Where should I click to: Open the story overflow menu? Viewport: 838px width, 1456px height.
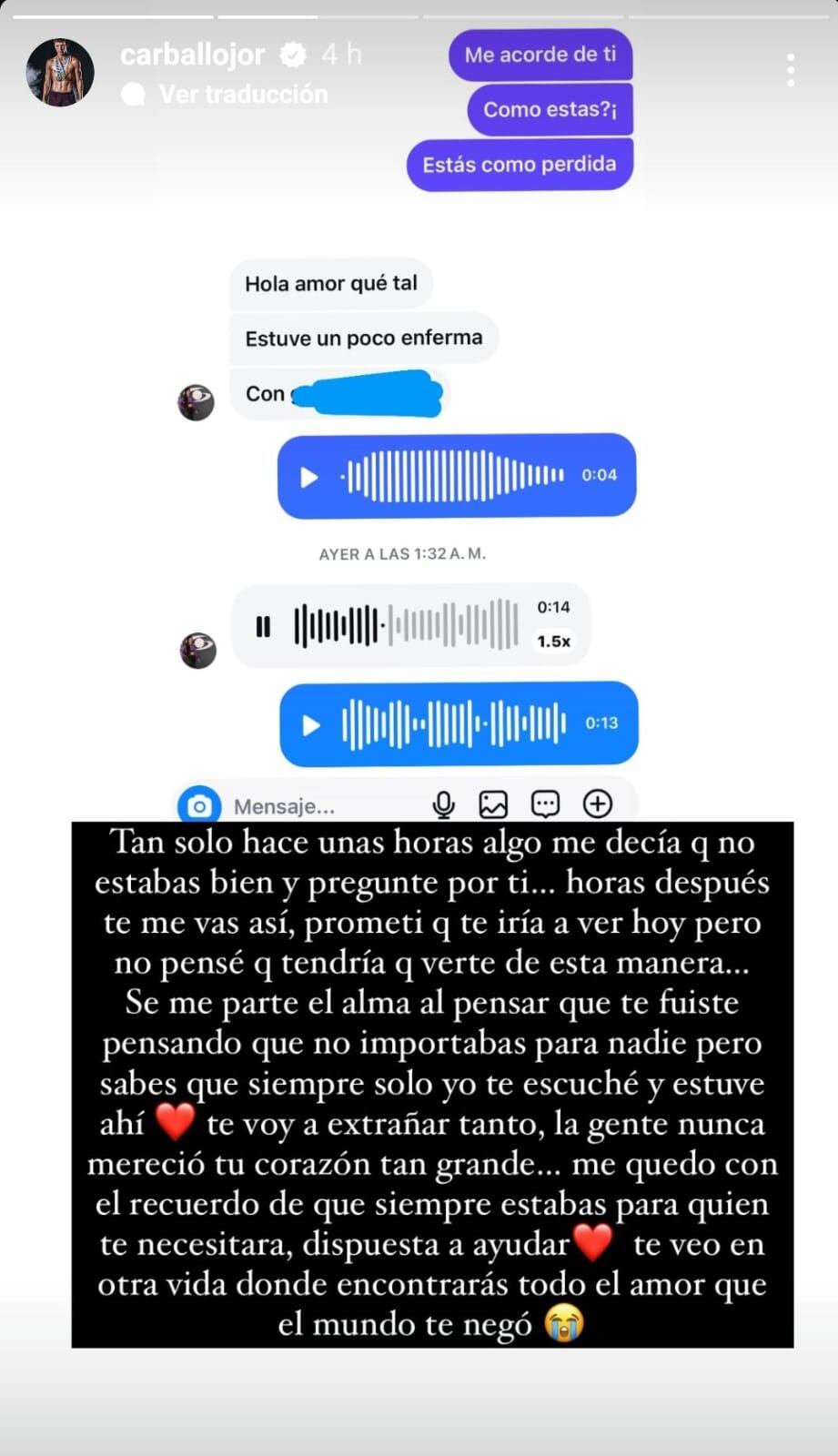pos(790,70)
